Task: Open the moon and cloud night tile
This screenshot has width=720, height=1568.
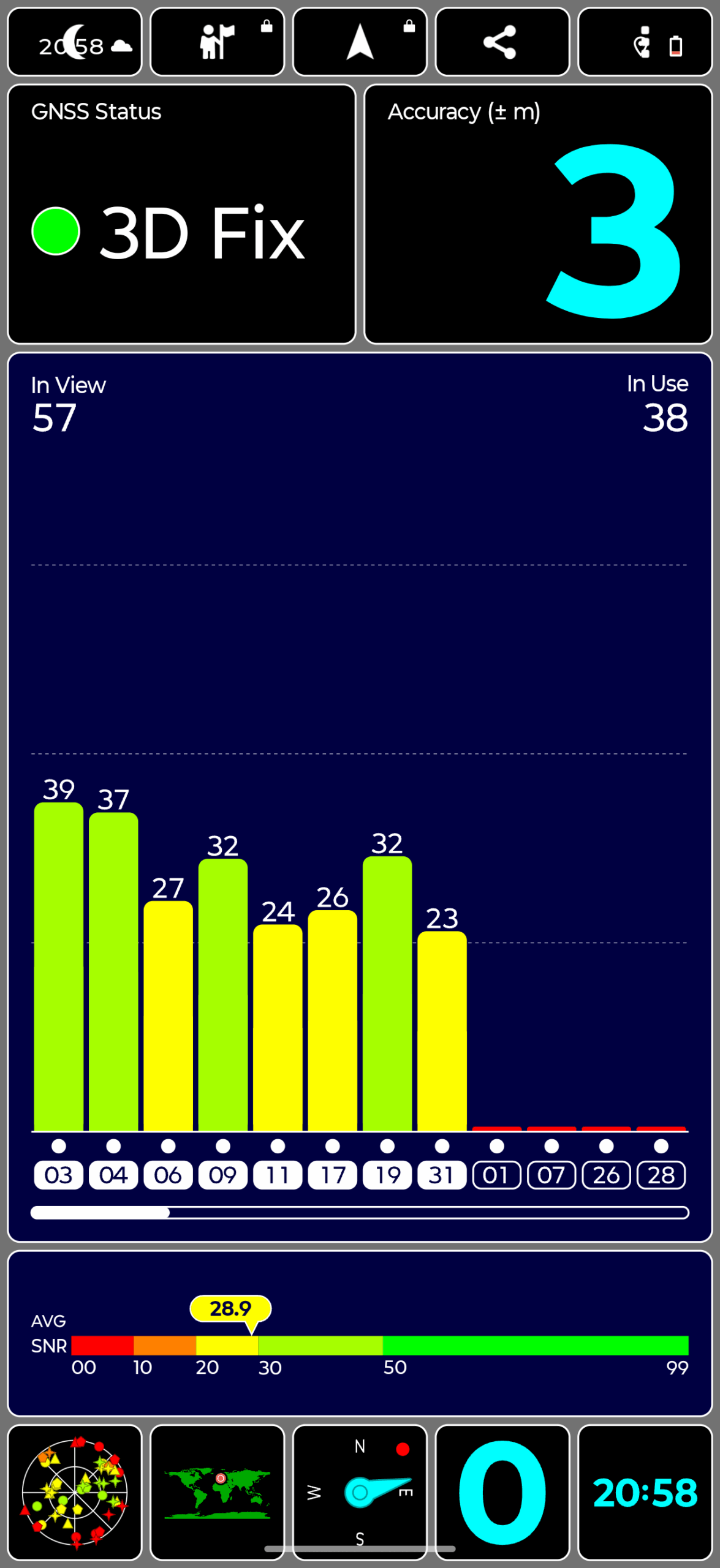Action: pyautogui.click(x=75, y=42)
